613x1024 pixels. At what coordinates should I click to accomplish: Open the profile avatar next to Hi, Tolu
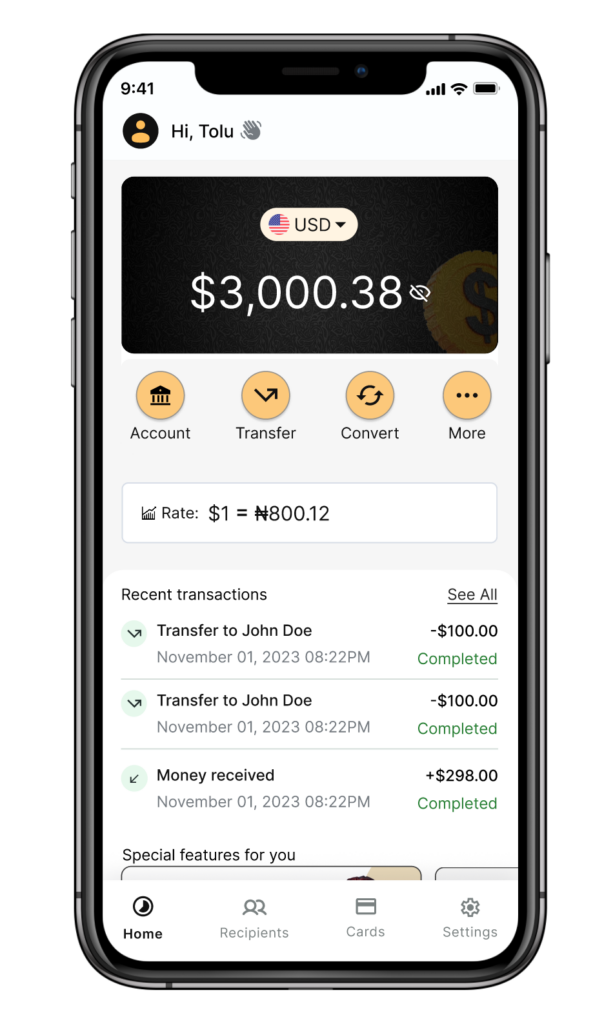pos(140,131)
